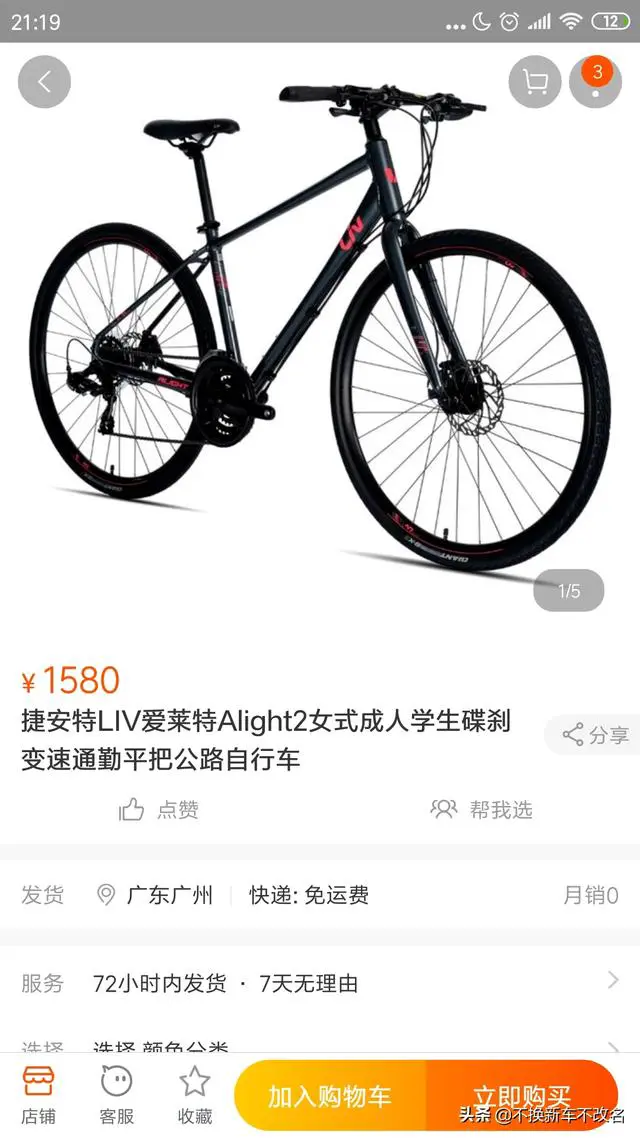This screenshot has height=1138, width=640.
Task: Like the product with 点赞
Action: coord(159,809)
